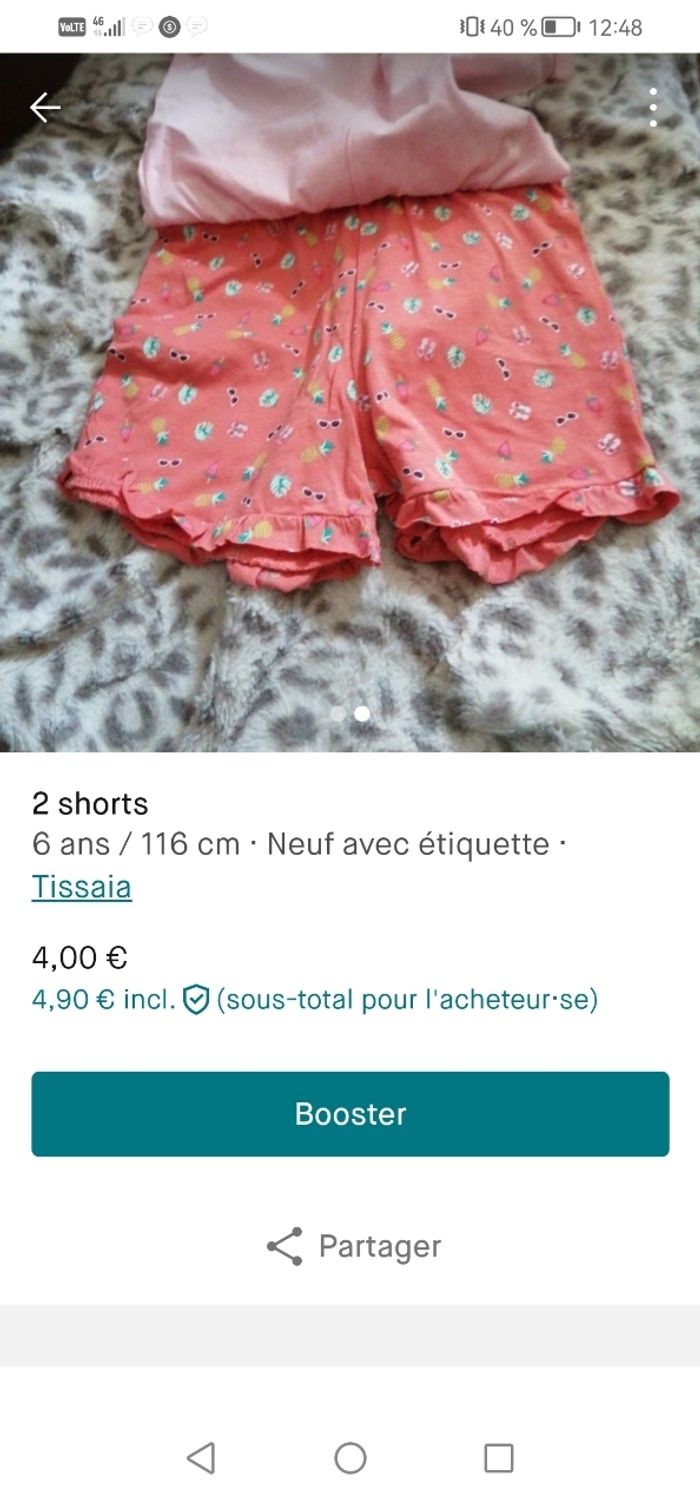Image resolution: width=700 pixels, height=1498 pixels.
Task: Tap the Booster button
Action: (x=350, y=1114)
